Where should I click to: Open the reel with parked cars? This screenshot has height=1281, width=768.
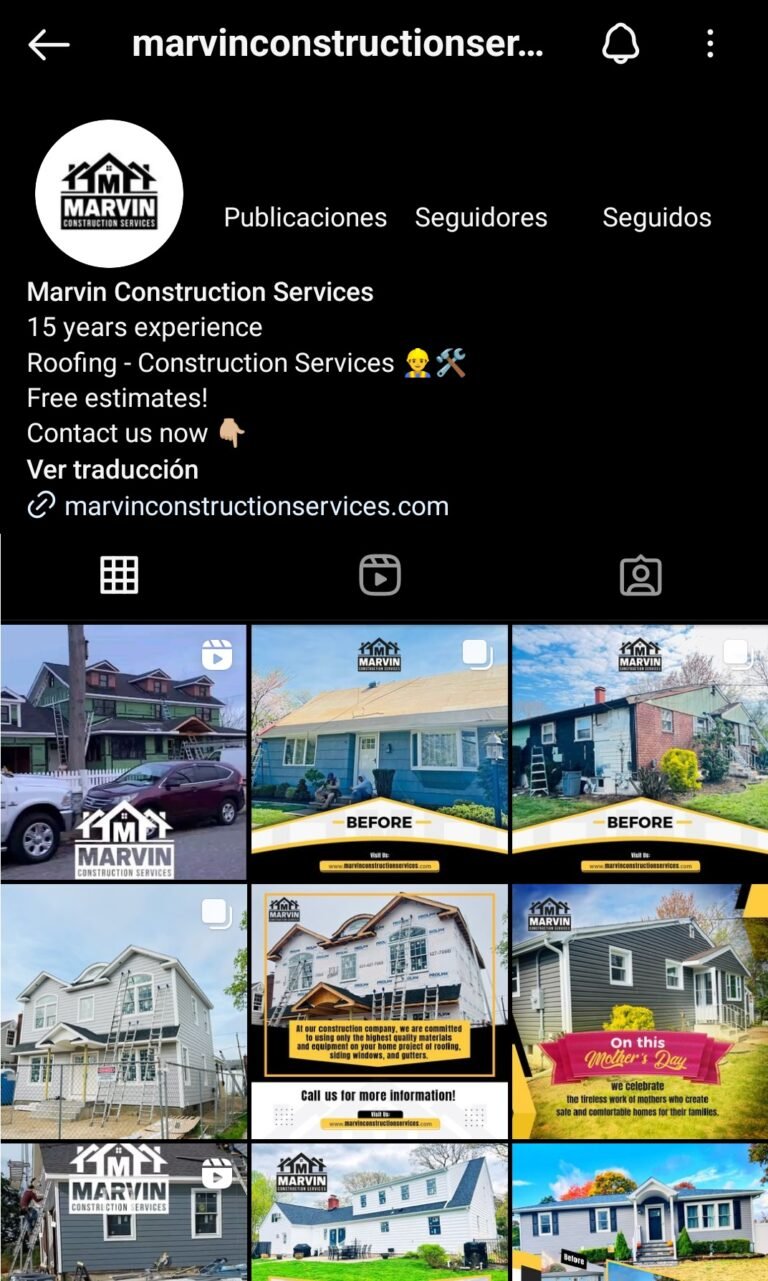tap(123, 752)
